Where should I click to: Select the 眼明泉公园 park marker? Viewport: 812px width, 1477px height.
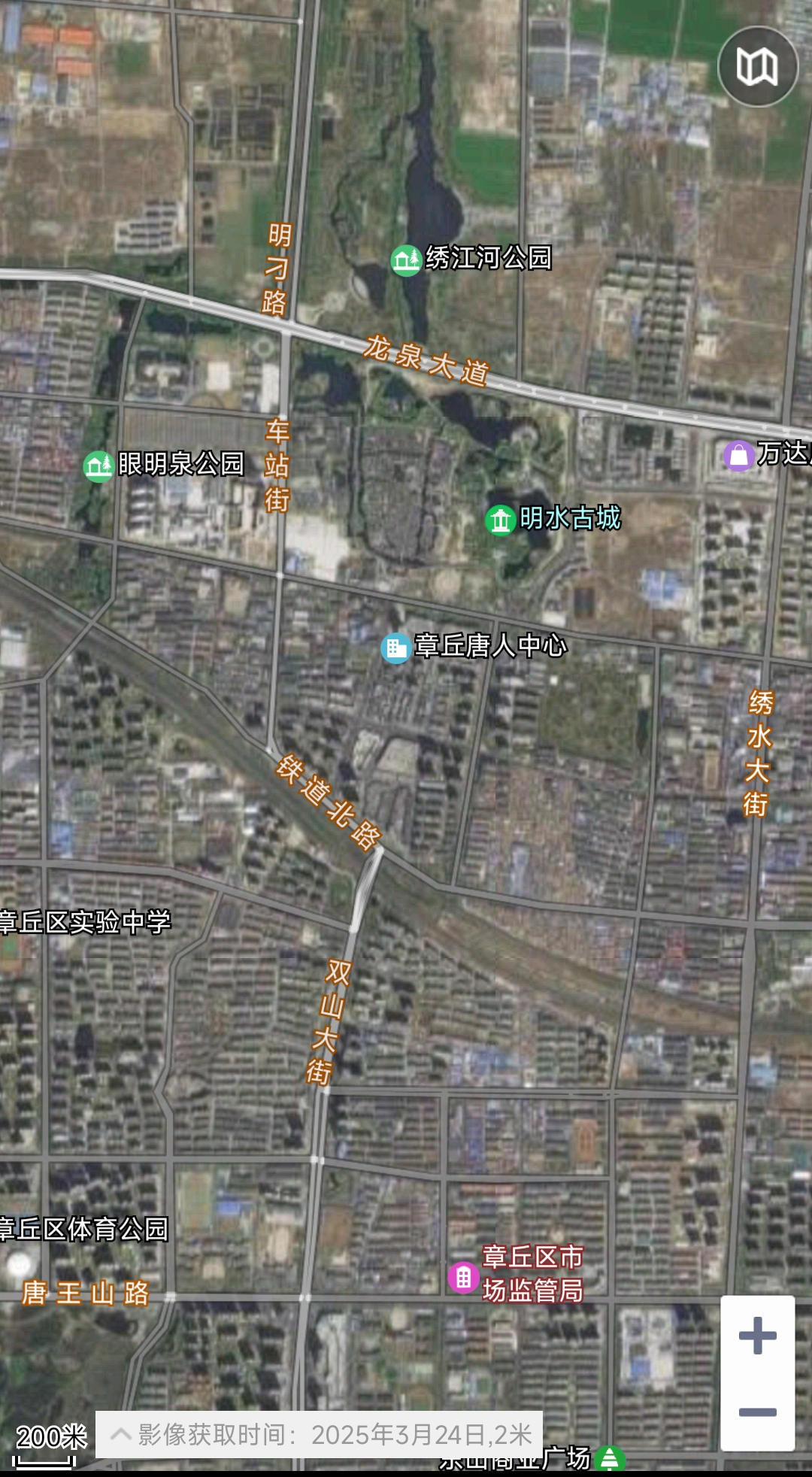coord(98,466)
